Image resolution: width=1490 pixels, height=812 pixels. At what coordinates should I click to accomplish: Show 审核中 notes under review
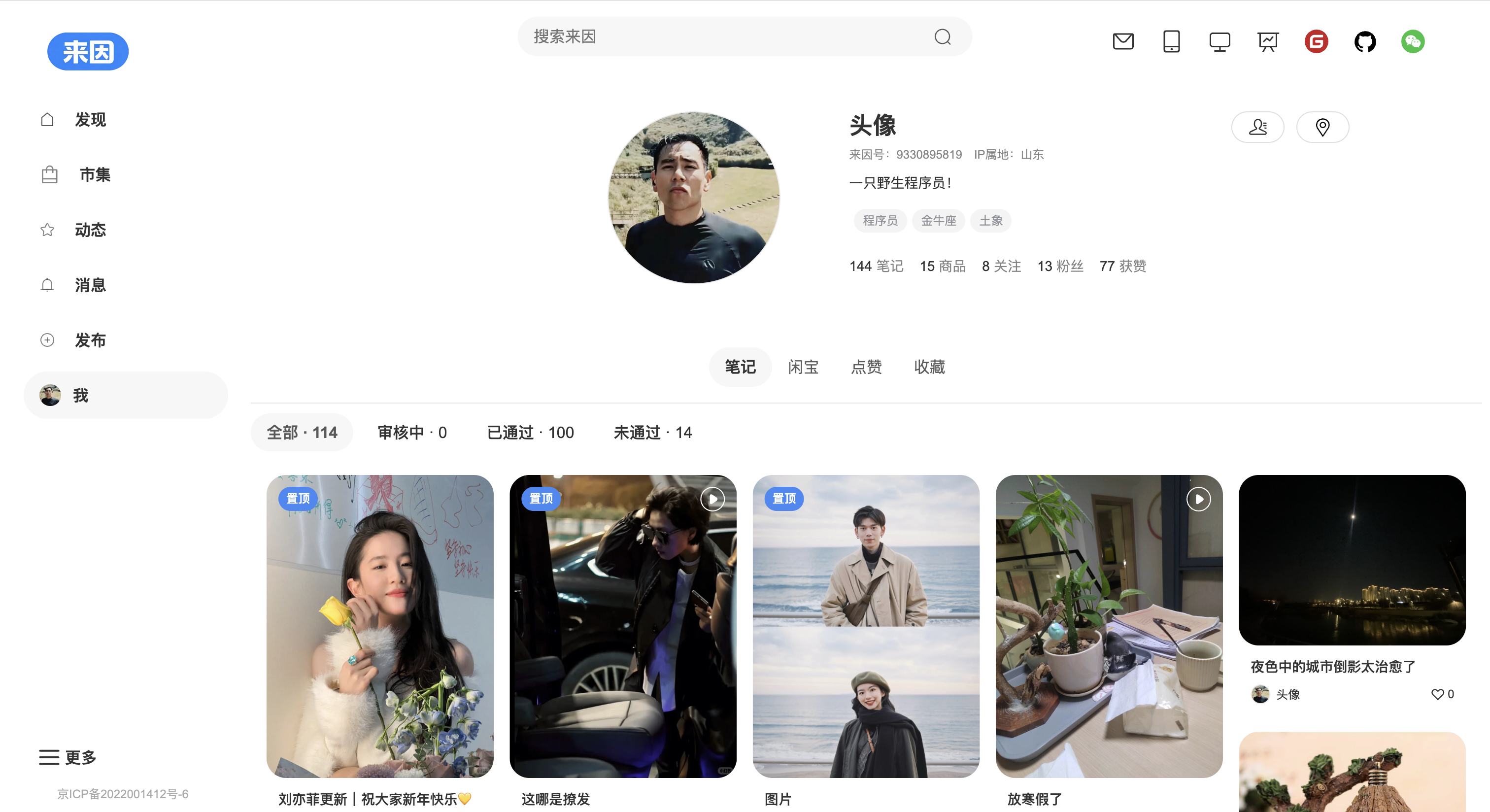point(412,433)
